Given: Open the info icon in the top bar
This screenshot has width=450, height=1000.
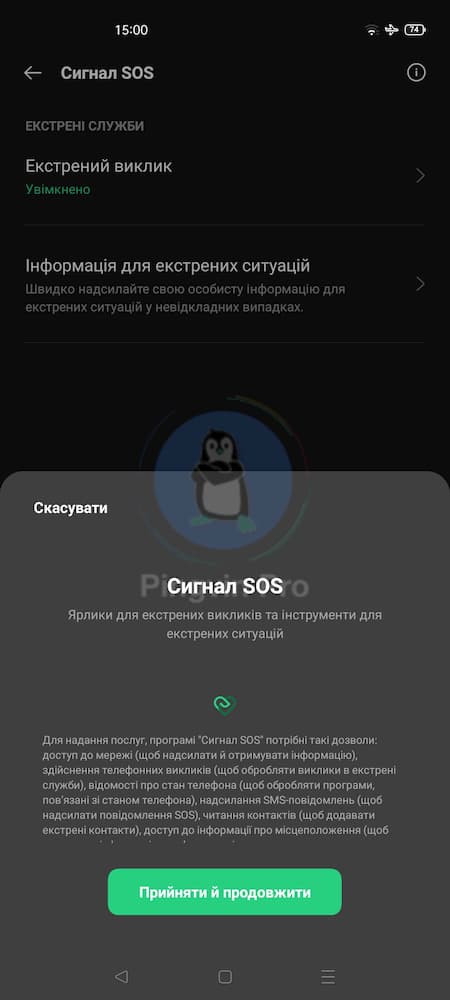Looking at the screenshot, I should tap(416, 73).
